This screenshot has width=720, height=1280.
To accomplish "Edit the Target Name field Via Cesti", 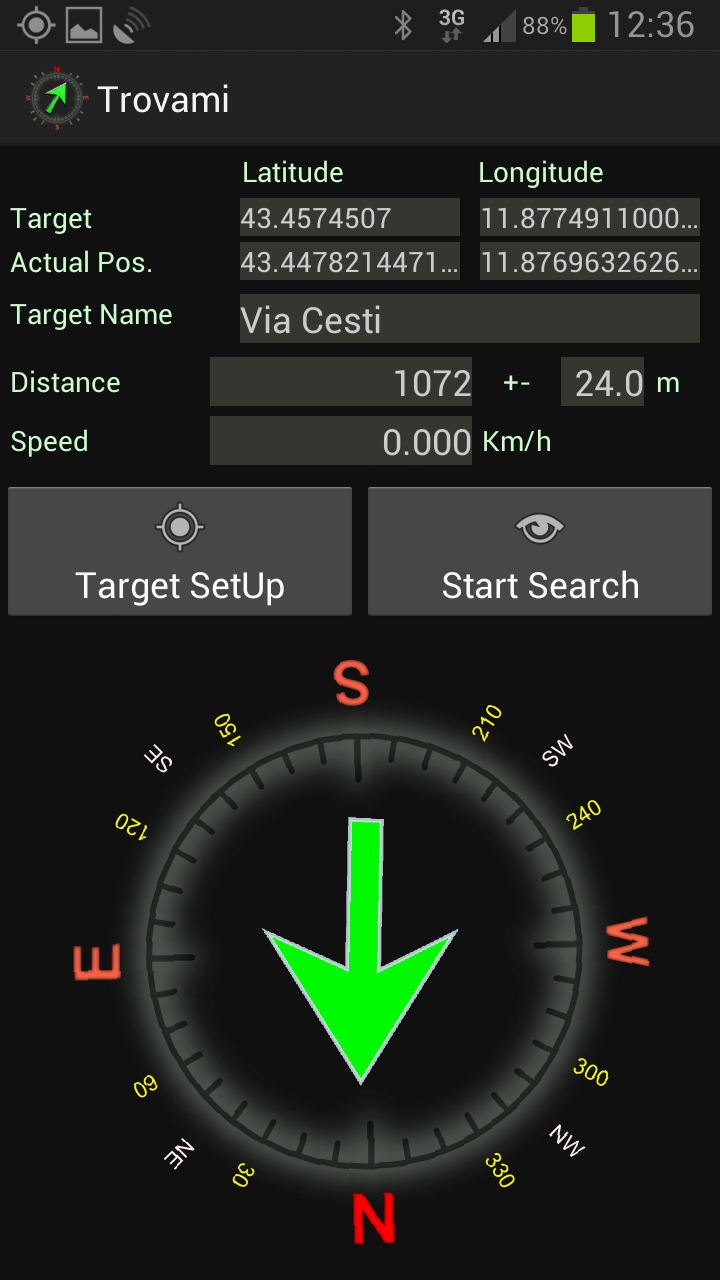I will tap(469, 319).
